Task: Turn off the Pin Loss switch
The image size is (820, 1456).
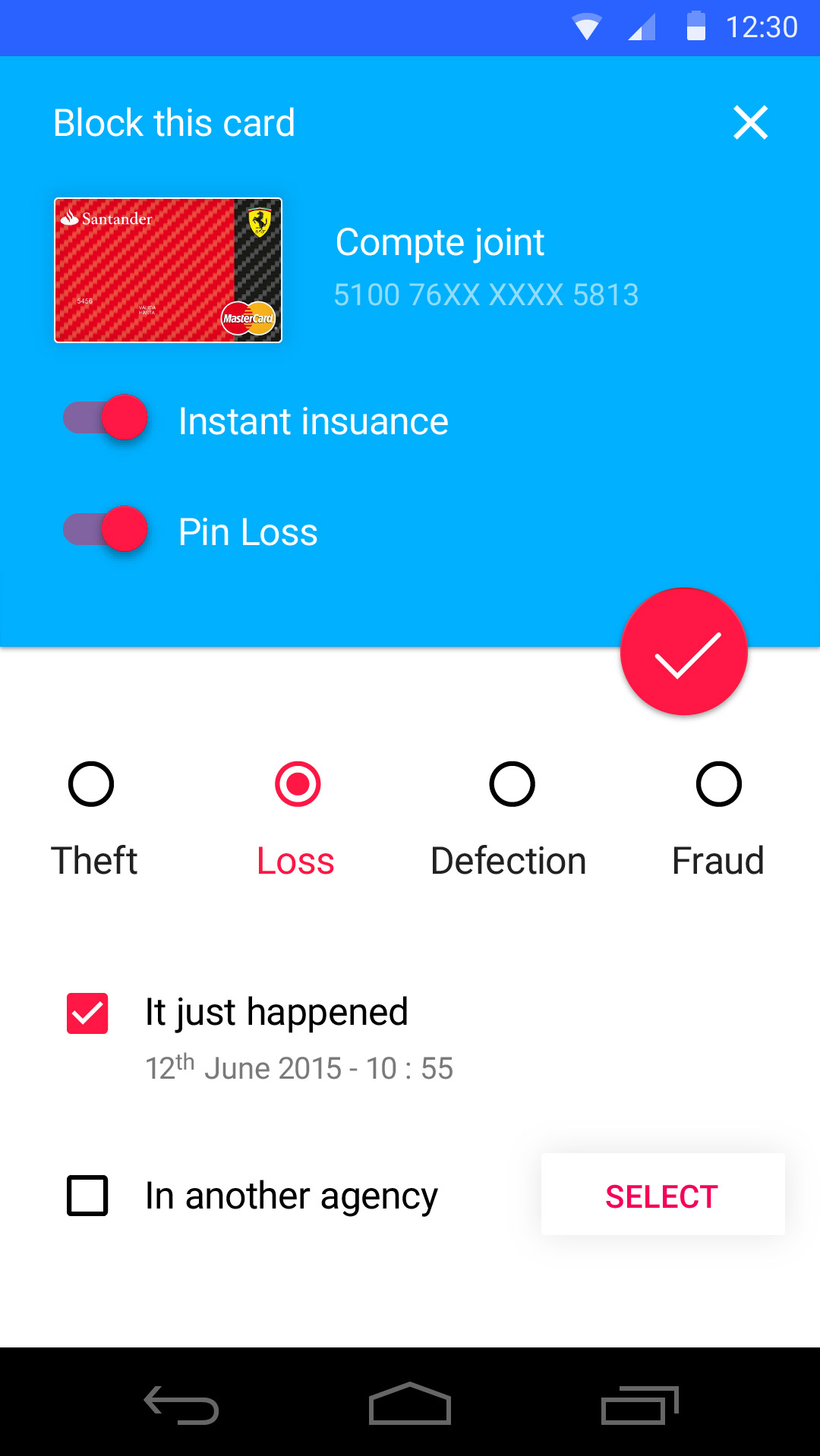Action: [x=106, y=529]
